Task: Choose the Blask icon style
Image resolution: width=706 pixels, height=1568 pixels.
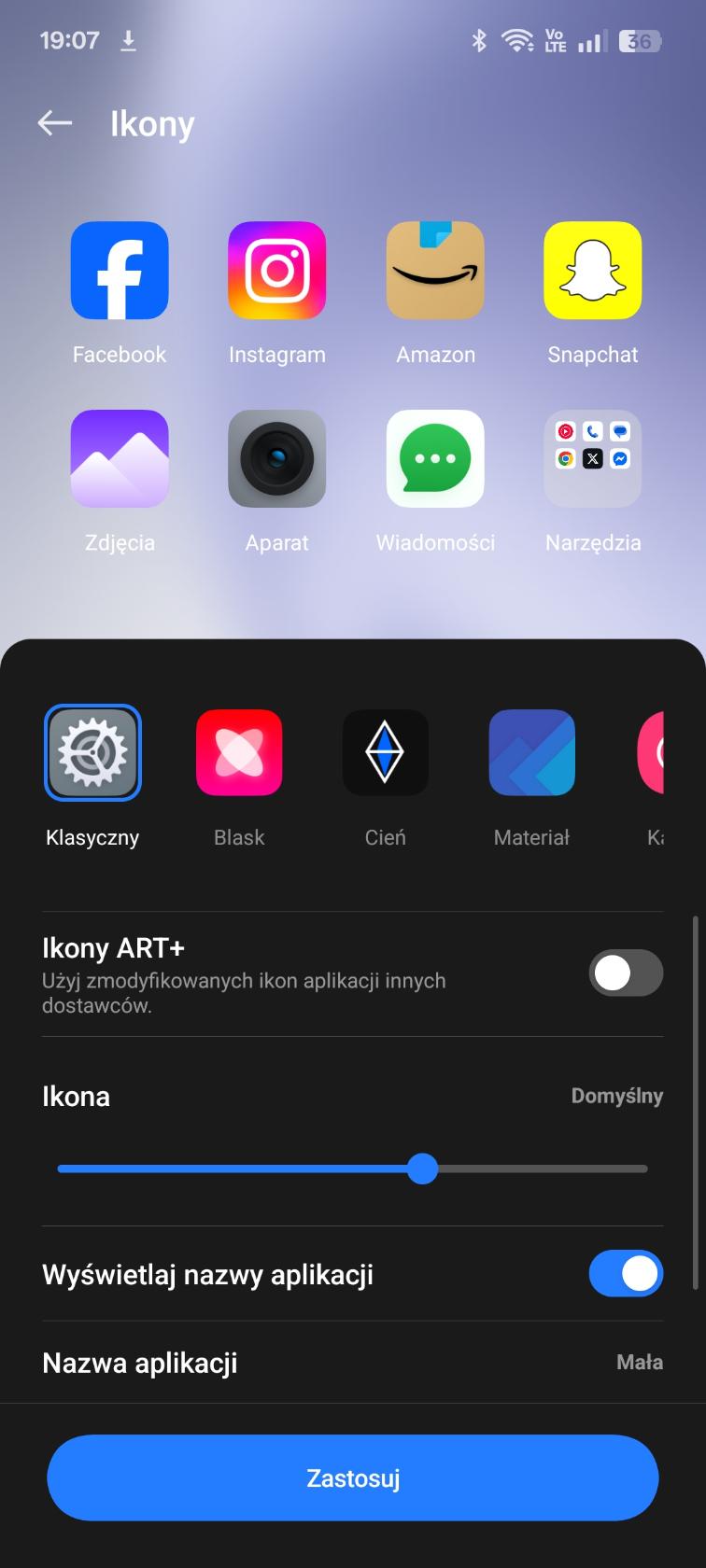Action: [x=239, y=753]
